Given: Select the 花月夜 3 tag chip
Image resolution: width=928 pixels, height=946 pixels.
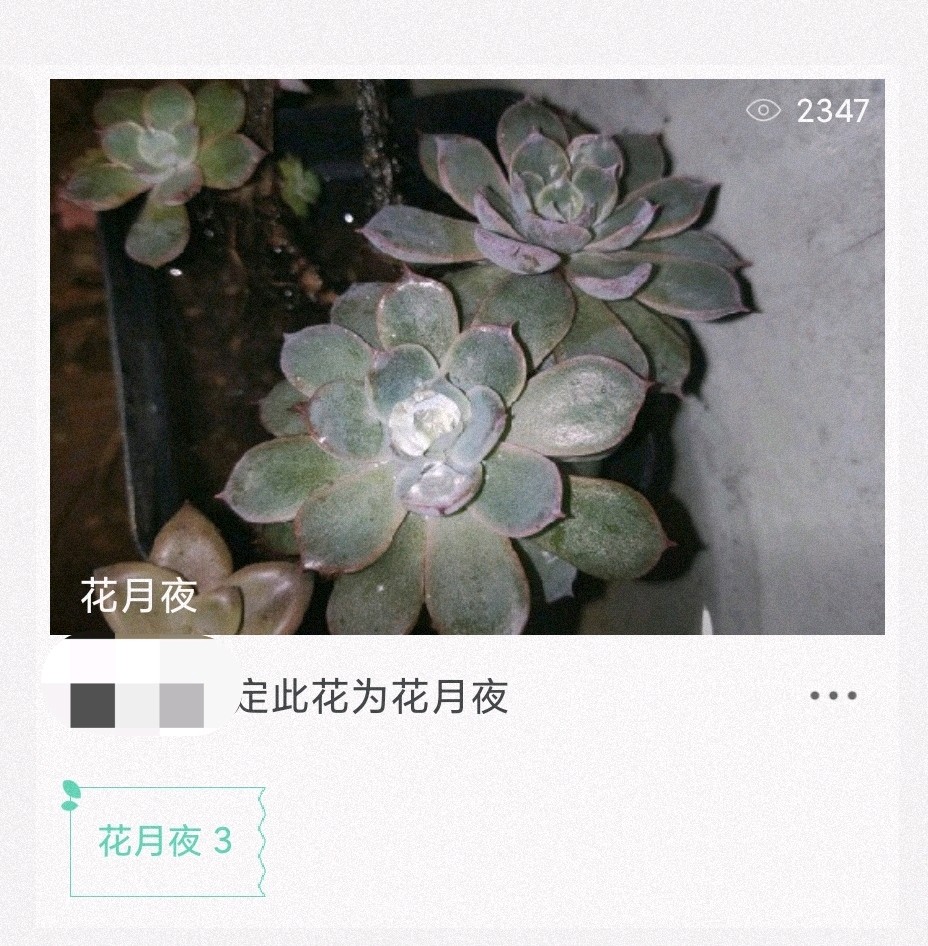Looking at the screenshot, I should pyautogui.click(x=166, y=841).
